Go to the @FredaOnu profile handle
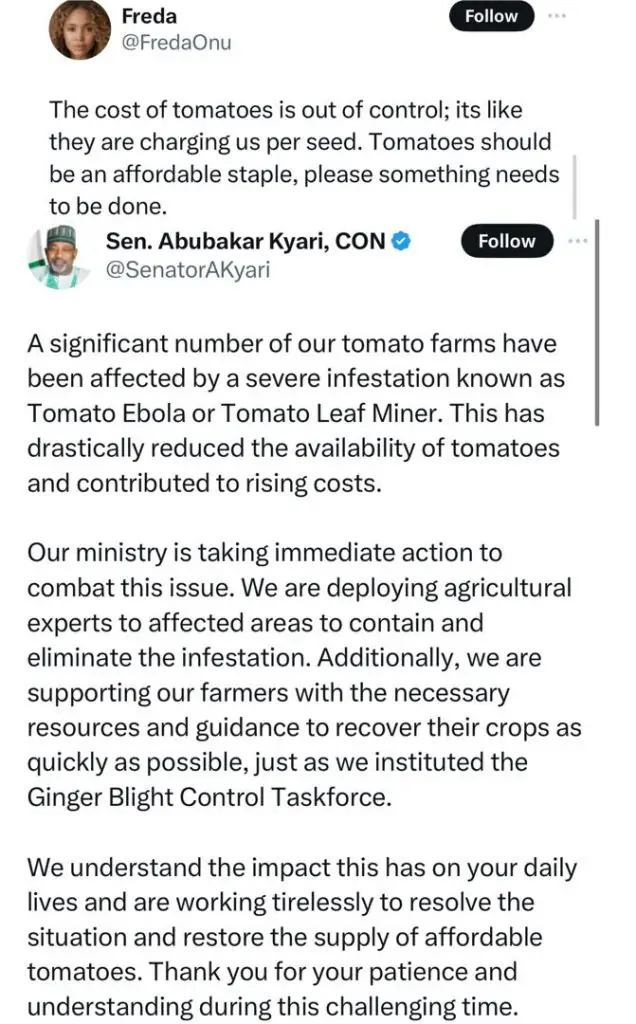The height and width of the screenshot is (1024, 636). [175, 43]
